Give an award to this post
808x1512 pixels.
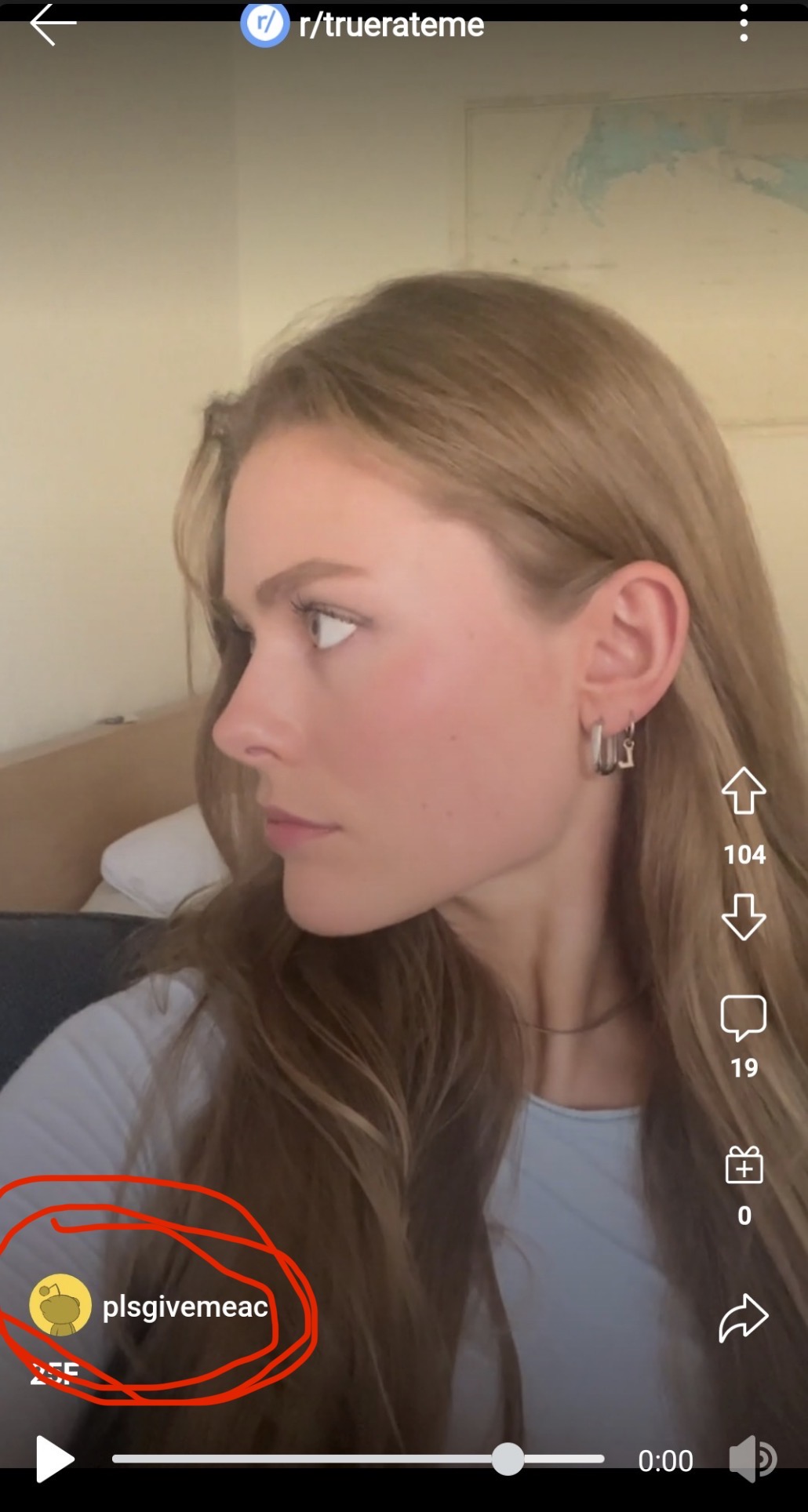[744, 1165]
